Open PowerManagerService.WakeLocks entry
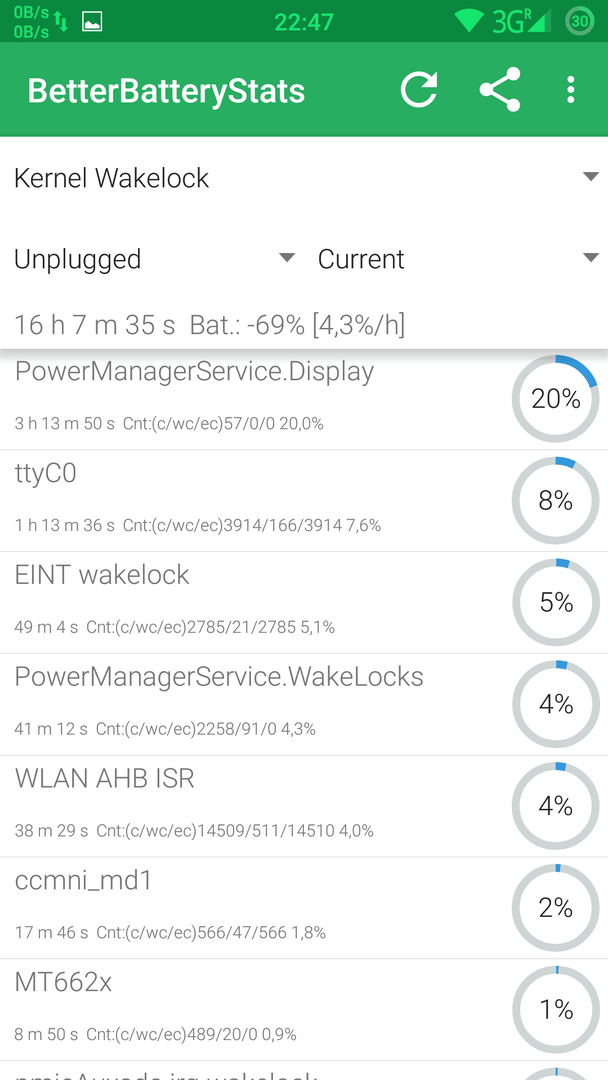 (304, 705)
